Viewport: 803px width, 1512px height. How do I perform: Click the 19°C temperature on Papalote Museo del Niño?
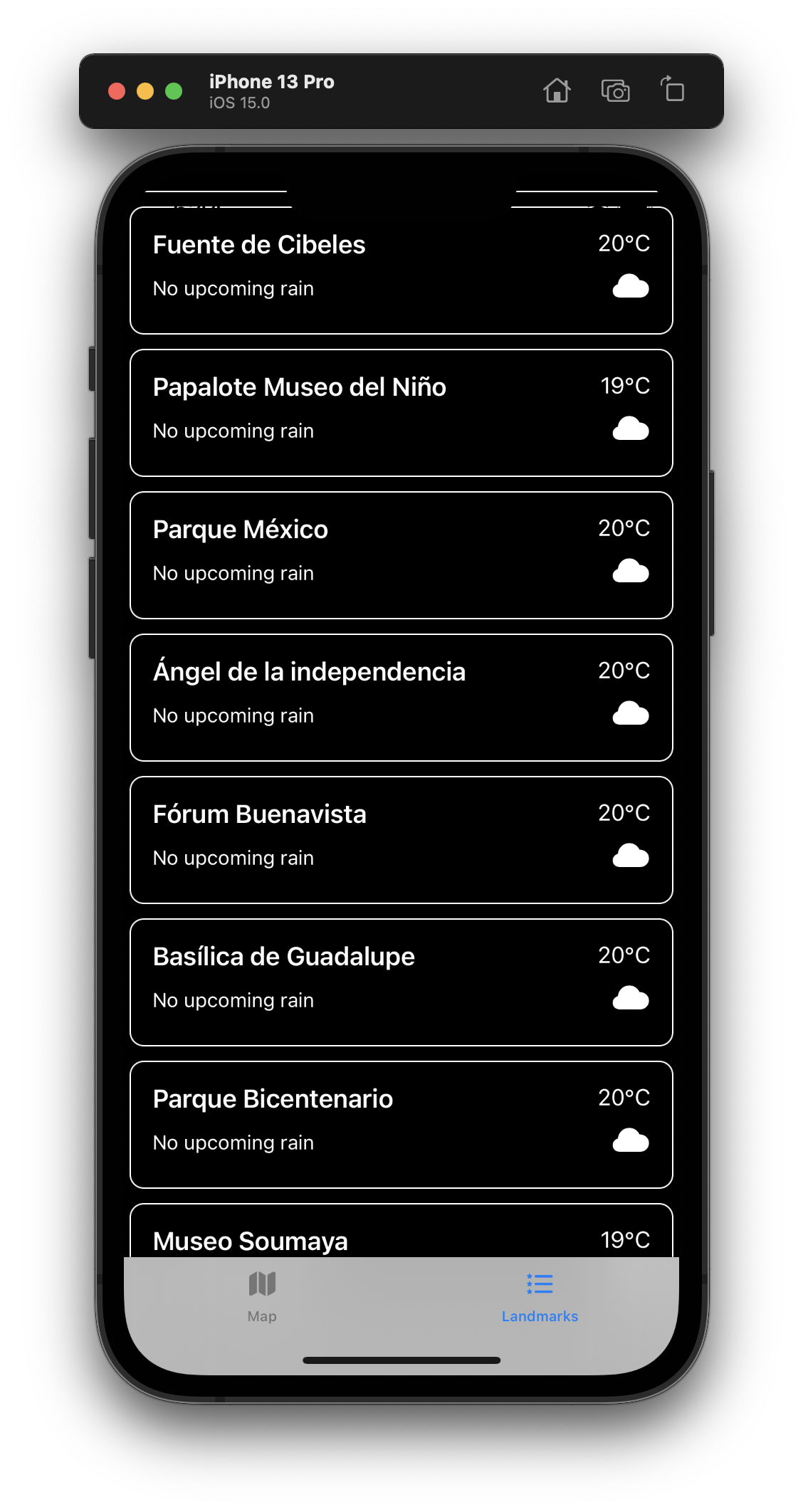(x=624, y=386)
